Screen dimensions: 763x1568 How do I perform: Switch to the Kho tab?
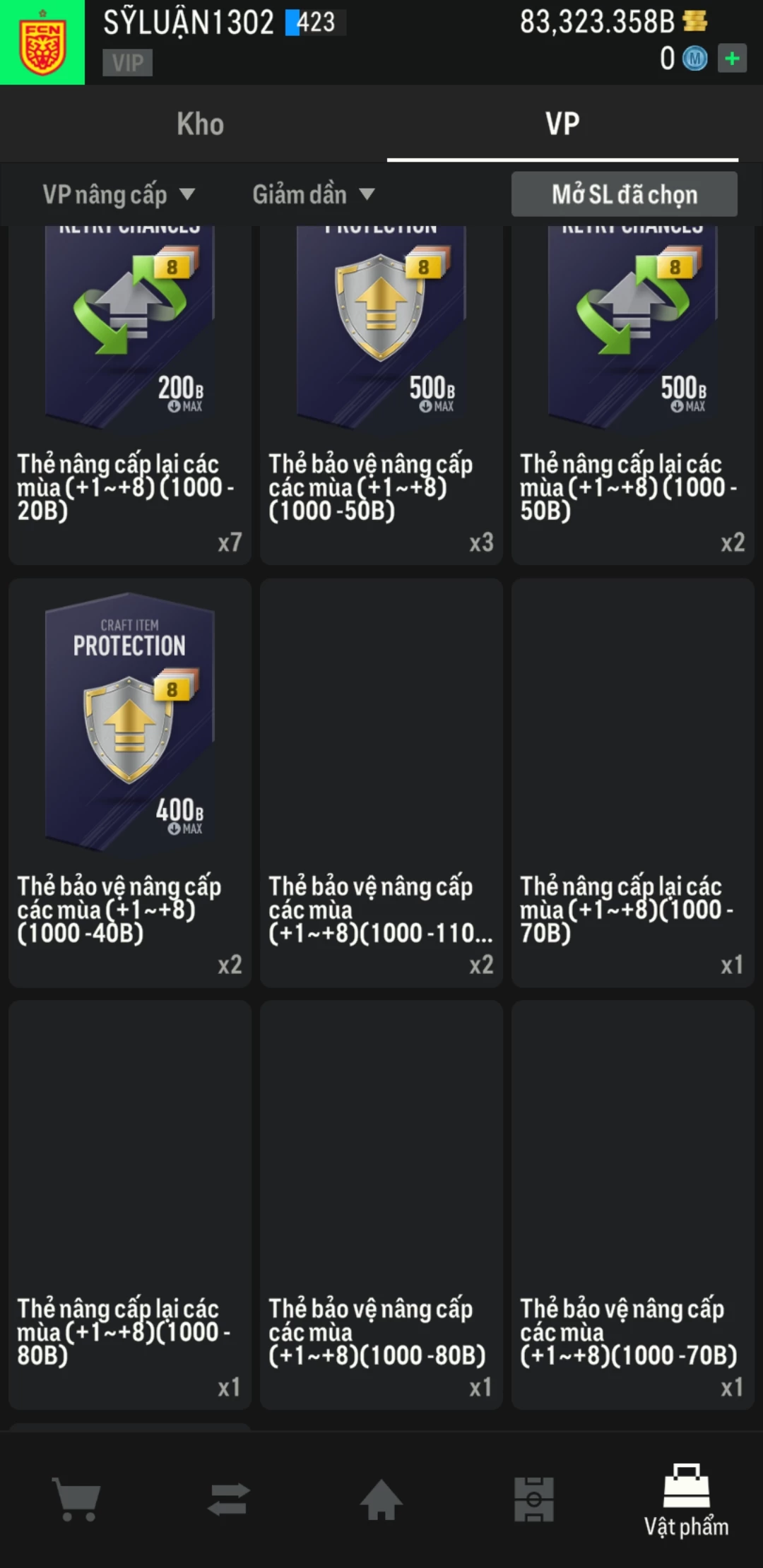[x=200, y=124]
